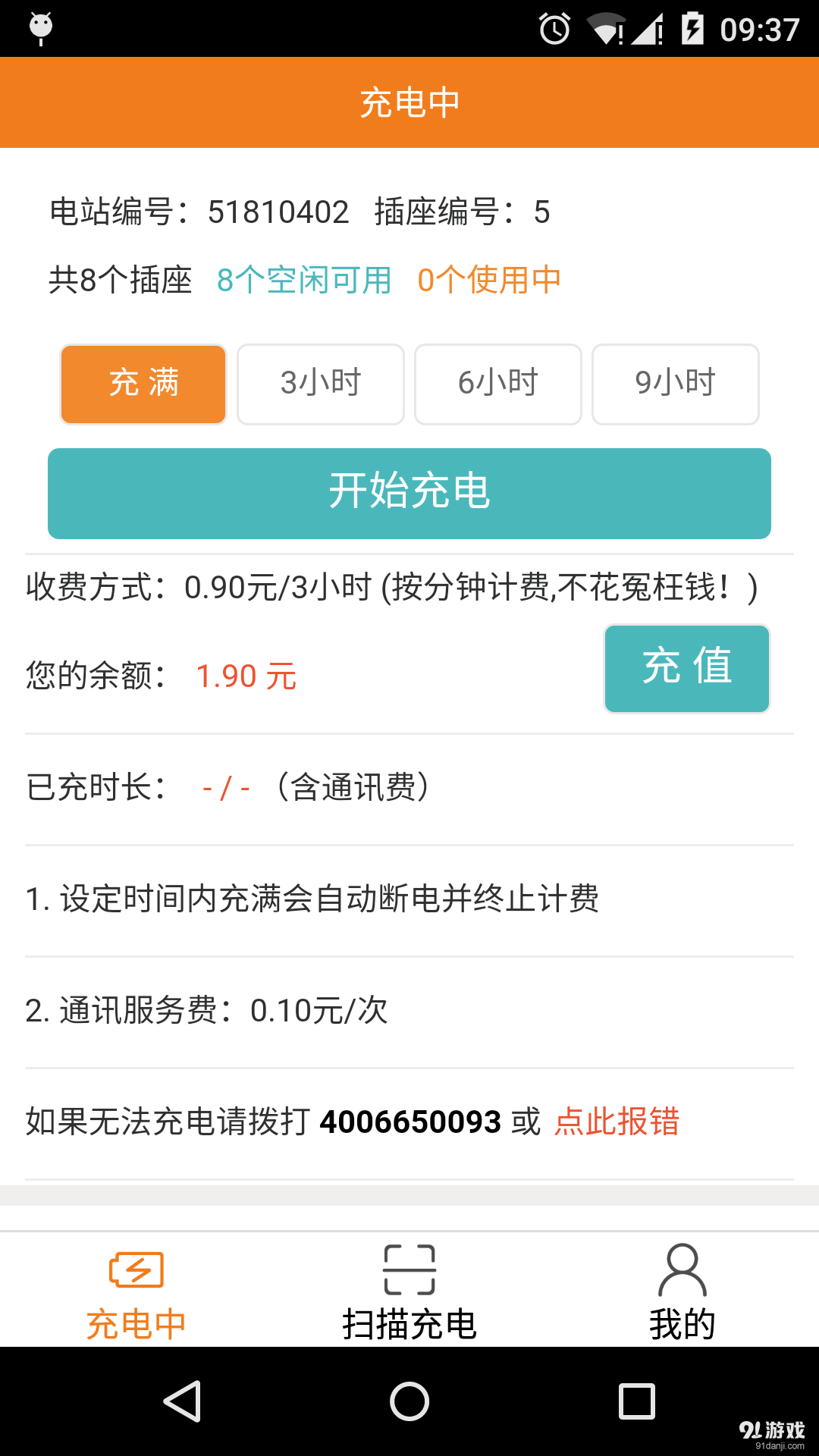This screenshot has width=819, height=1456.
Task: Tap the balance amount 1.90 元
Action: coord(245,676)
